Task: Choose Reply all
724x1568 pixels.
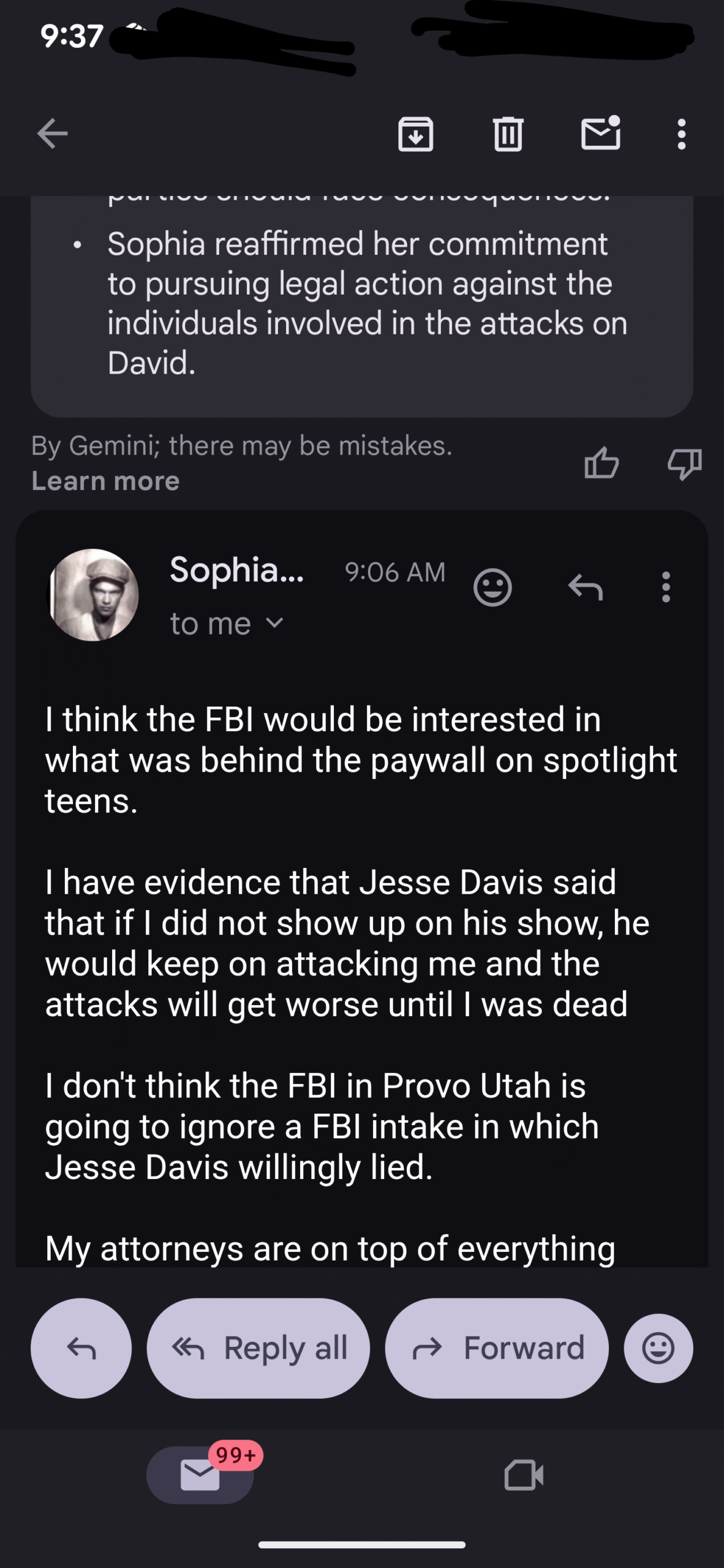Action: click(x=258, y=1348)
